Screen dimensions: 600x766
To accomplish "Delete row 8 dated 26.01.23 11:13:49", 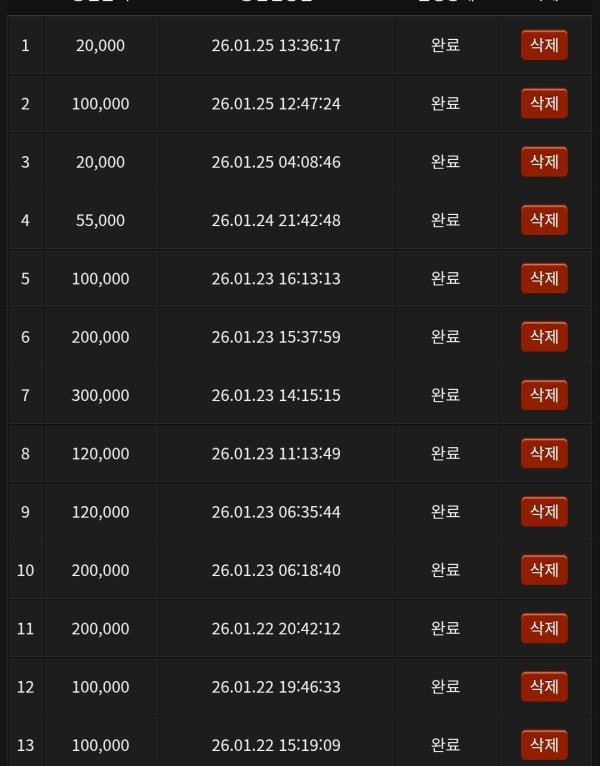I will [544, 453].
